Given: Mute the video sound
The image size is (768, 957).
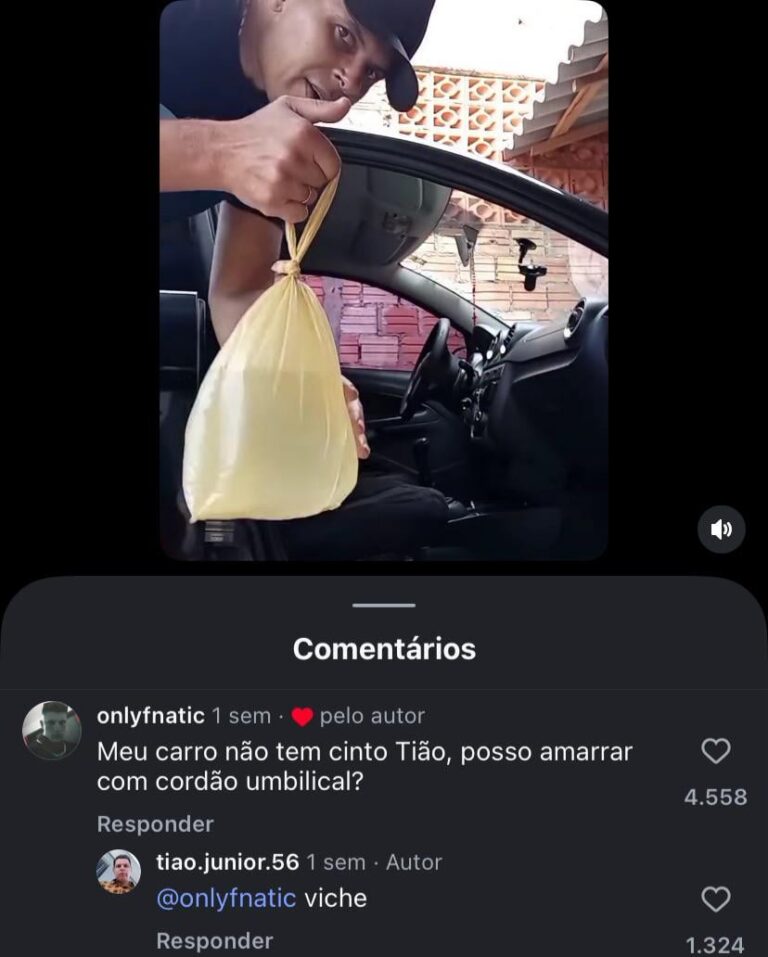Looking at the screenshot, I should coord(721,529).
